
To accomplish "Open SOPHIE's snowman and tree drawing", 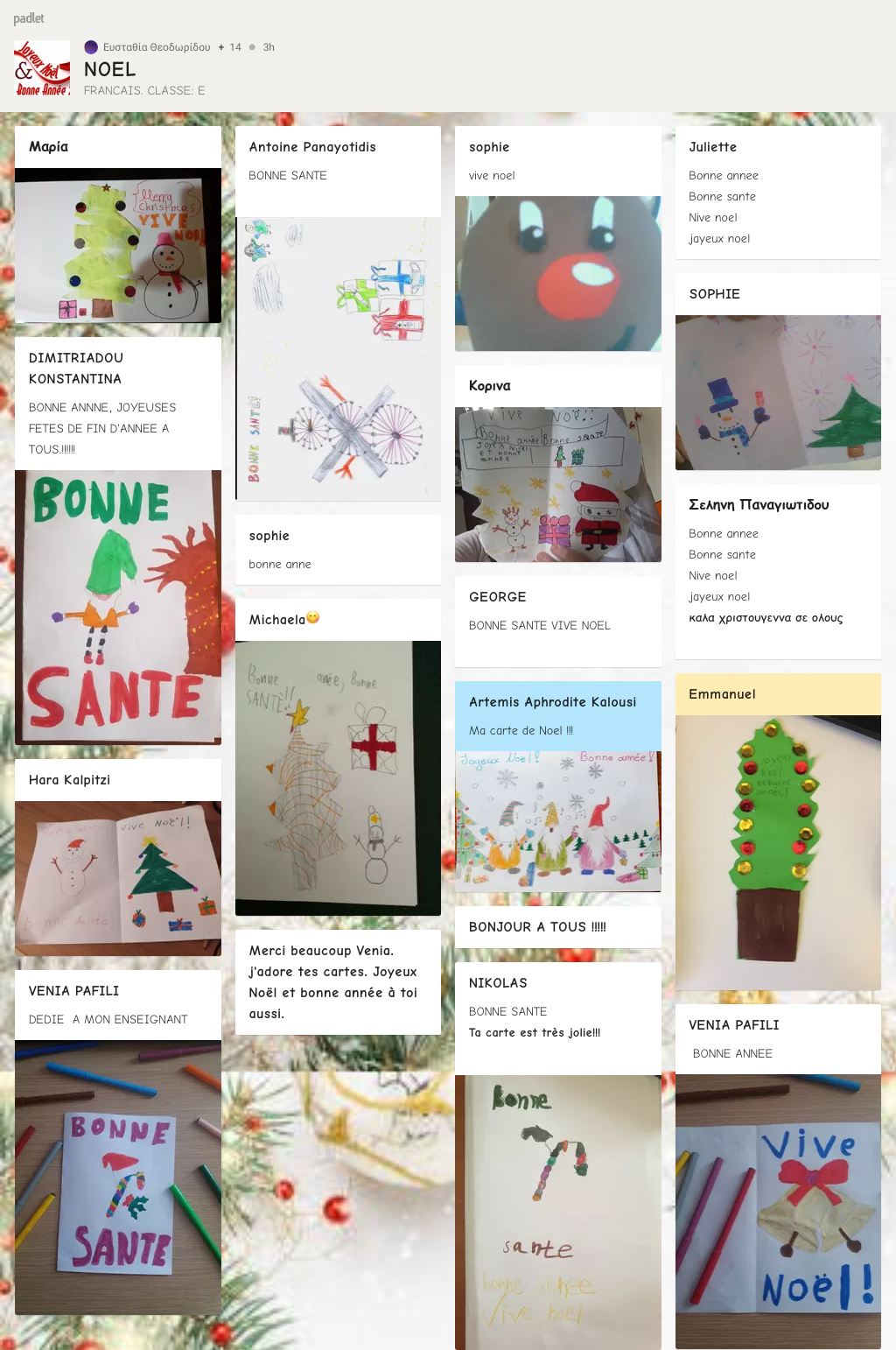I will (x=778, y=392).
